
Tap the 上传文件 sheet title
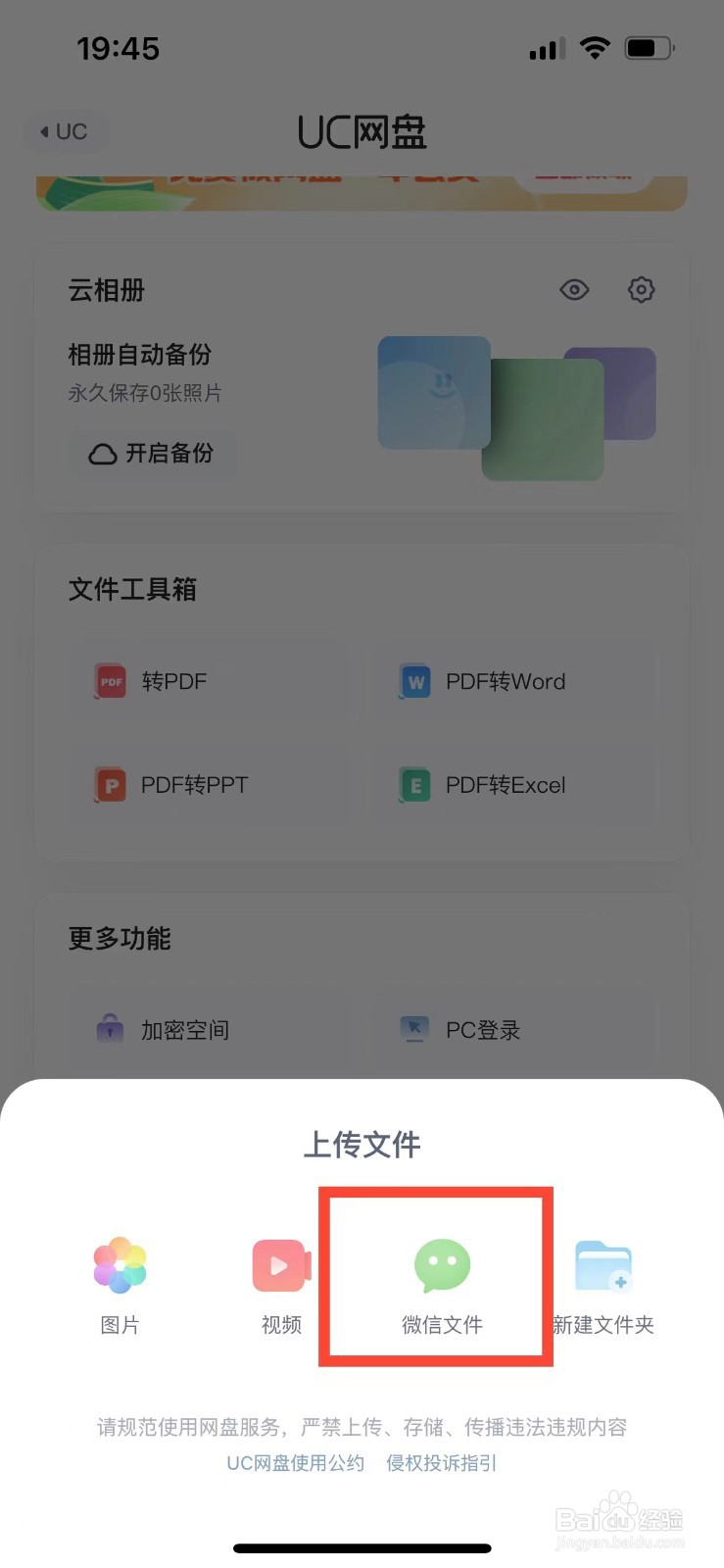click(362, 1145)
